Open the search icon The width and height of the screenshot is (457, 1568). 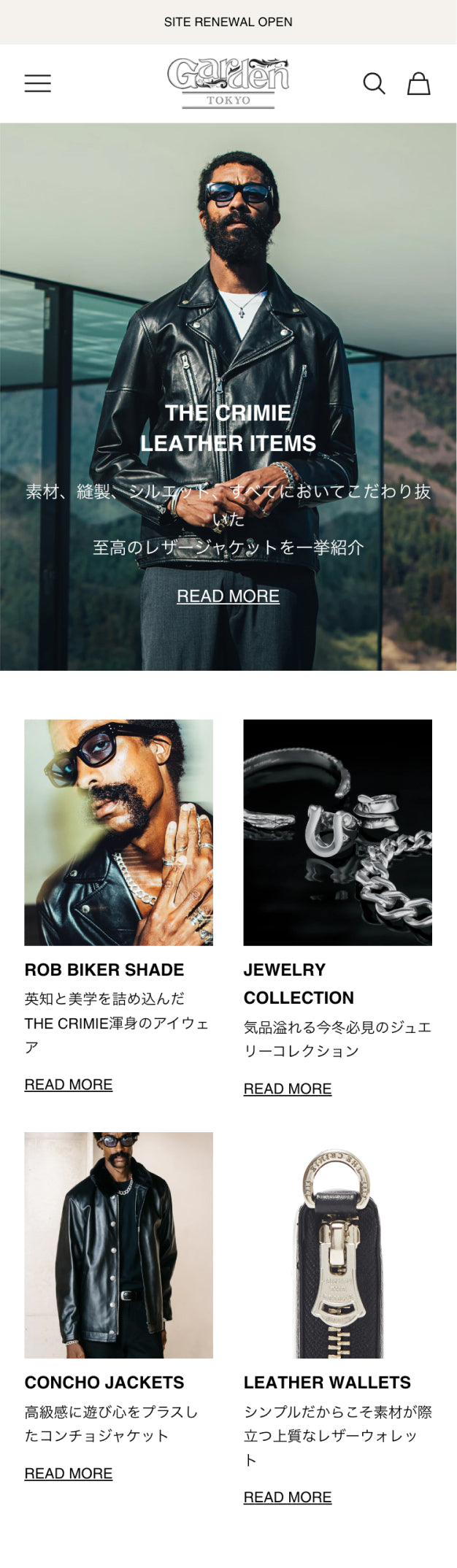(374, 83)
